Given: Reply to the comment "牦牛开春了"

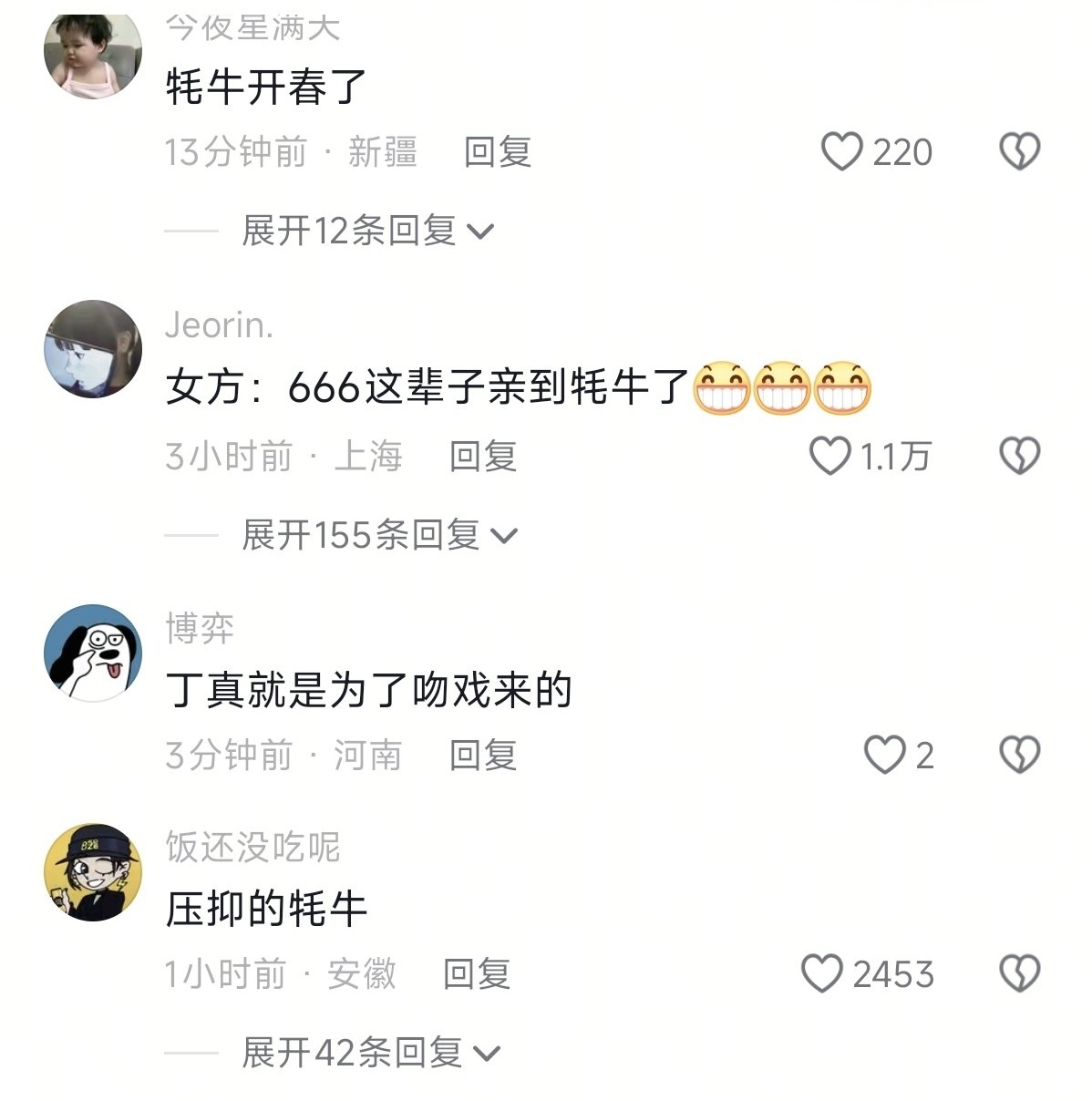Looking at the screenshot, I should point(497,151).
